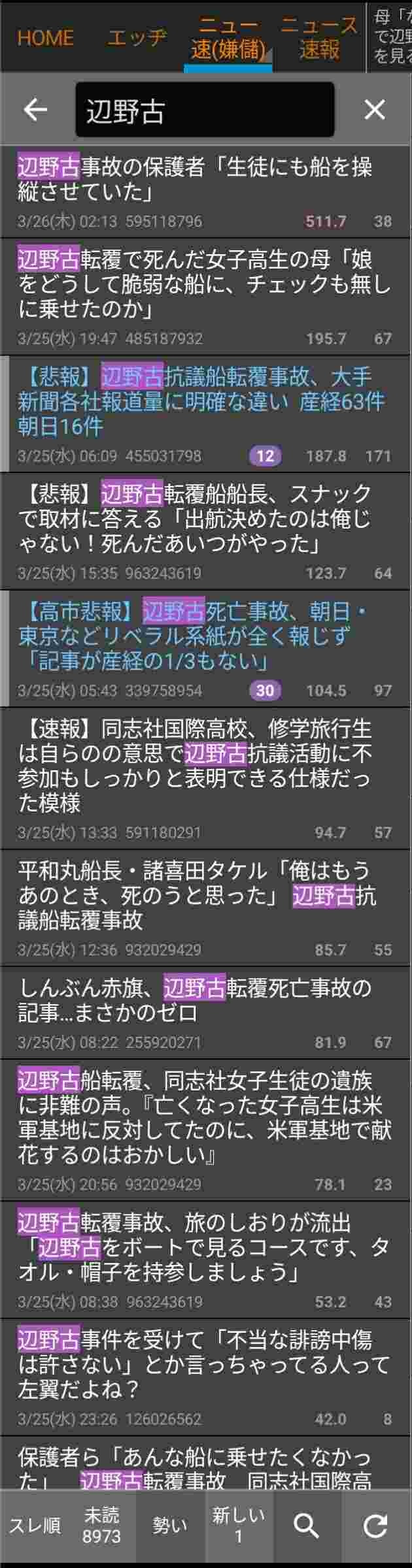Refresh the thread list
This screenshot has height=1568, width=412.
pos(375,1526)
